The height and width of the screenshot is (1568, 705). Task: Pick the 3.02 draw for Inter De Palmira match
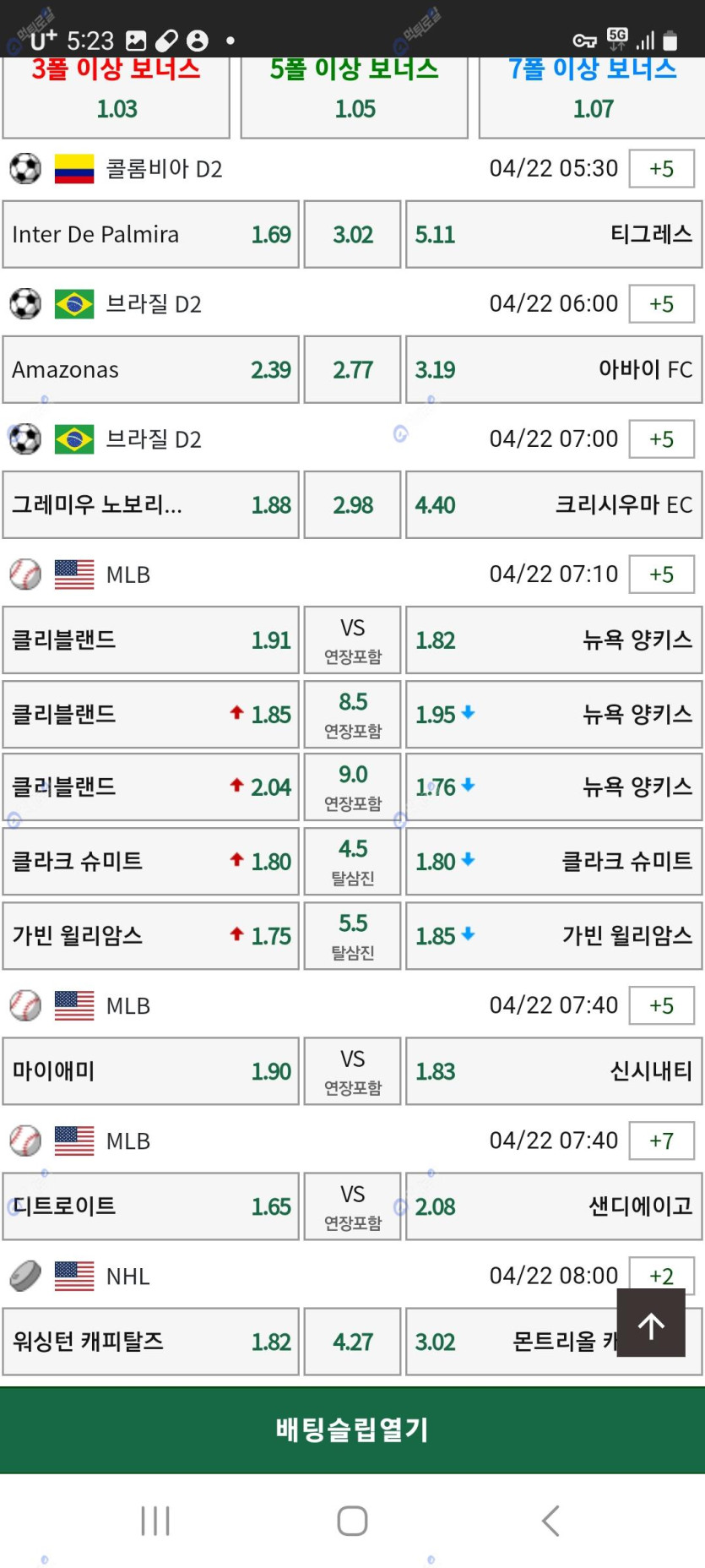pos(352,234)
